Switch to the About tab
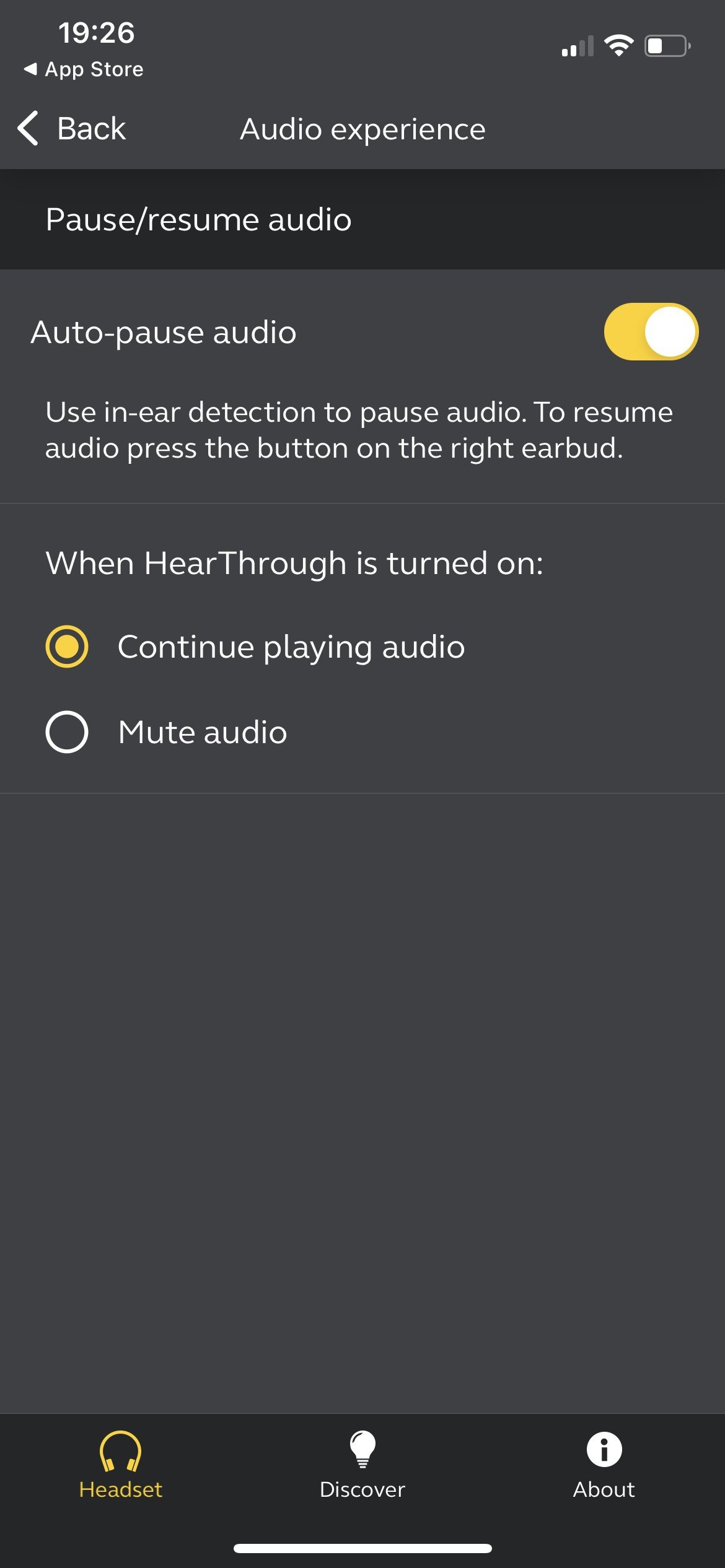 point(604,1465)
